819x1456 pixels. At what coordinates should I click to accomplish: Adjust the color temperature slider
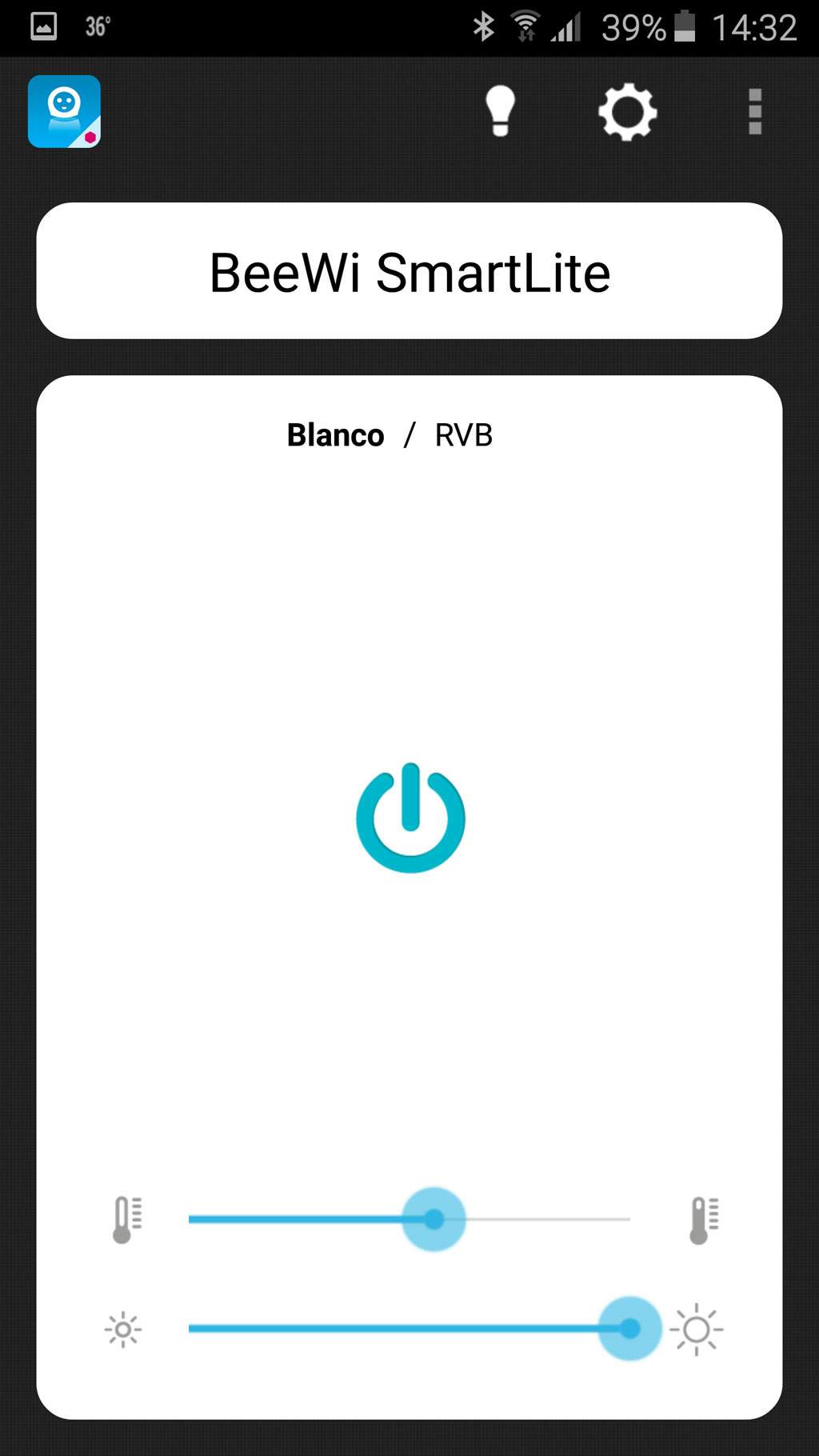[x=409, y=1219]
